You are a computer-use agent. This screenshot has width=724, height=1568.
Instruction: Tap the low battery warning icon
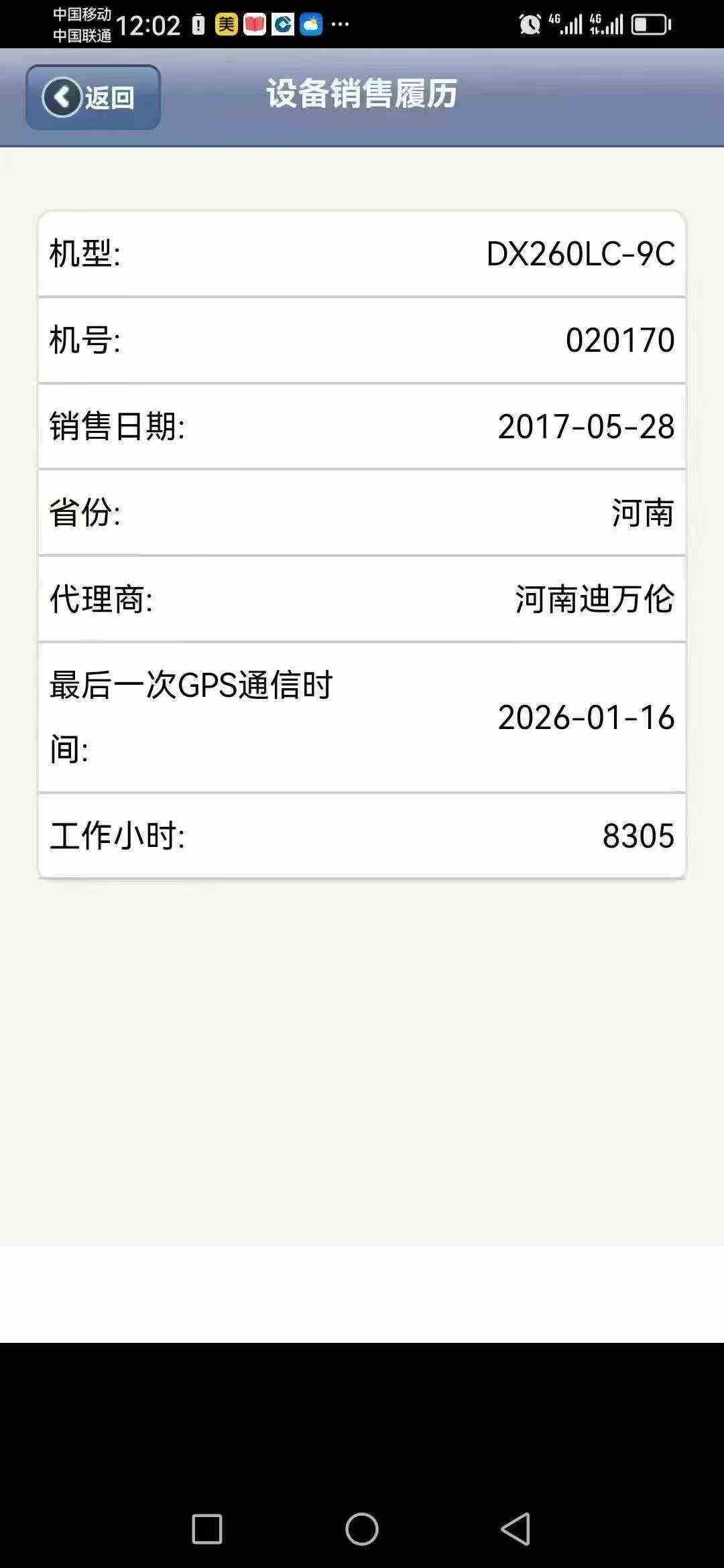pyautogui.click(x=198, y=25)
